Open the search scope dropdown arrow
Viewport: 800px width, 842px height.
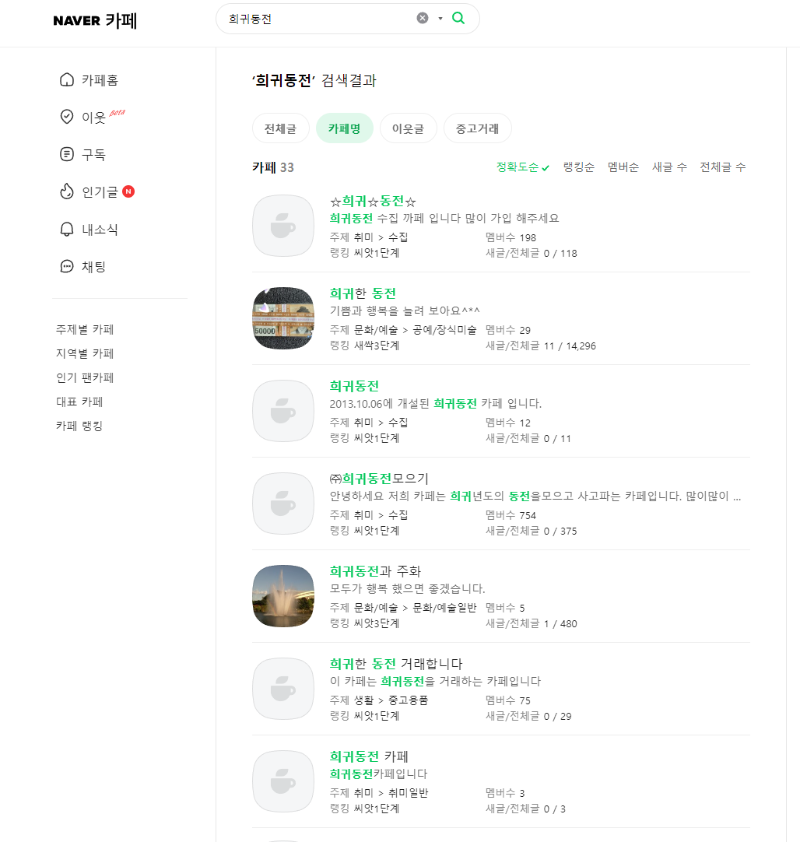coord(438,18)
